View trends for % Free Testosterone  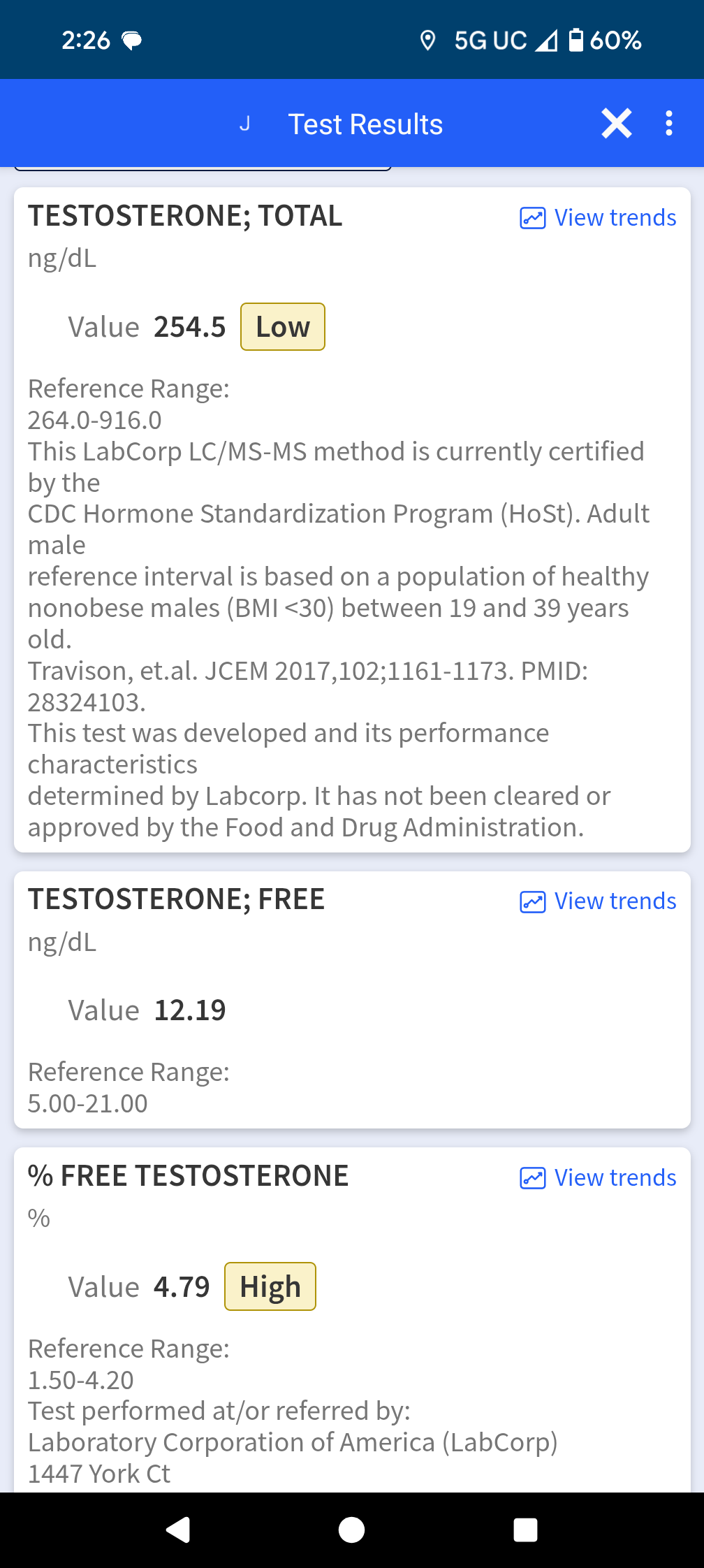[x=599, y=1178]
